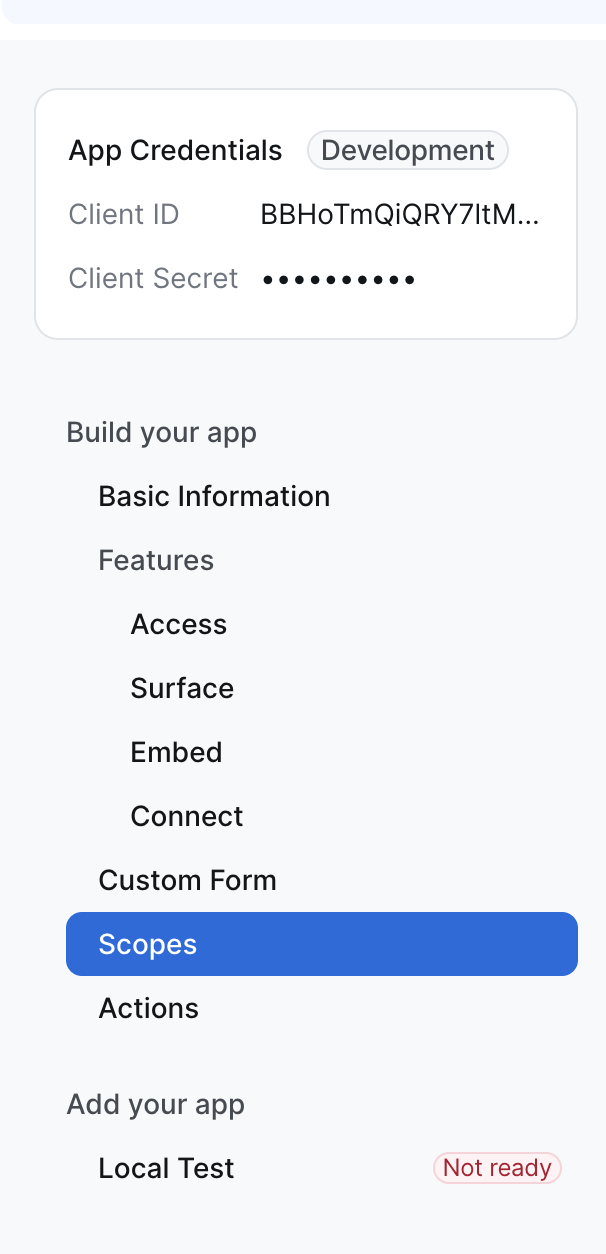
Task: Open Local Test page
Action: point(166,1169)
